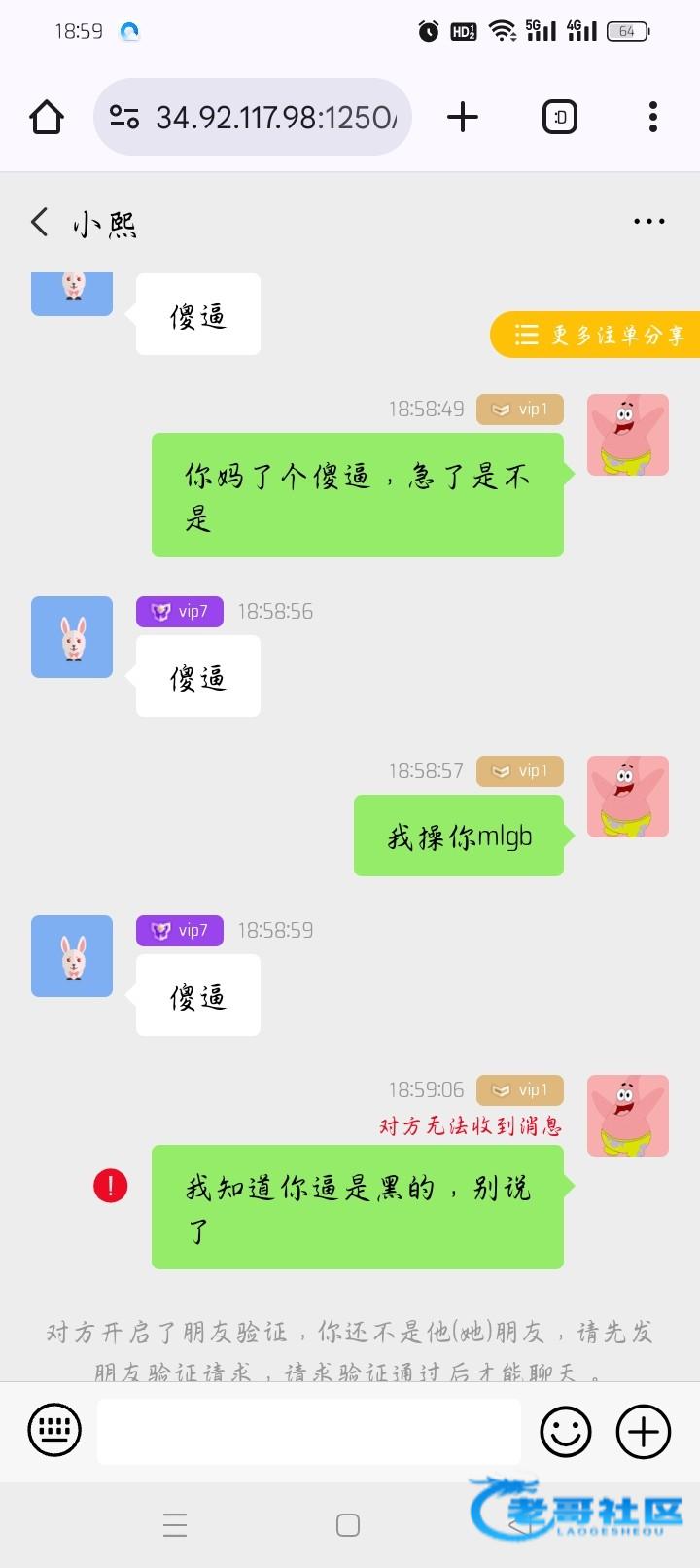Open the plus attachment menu

click(644, 1431)
